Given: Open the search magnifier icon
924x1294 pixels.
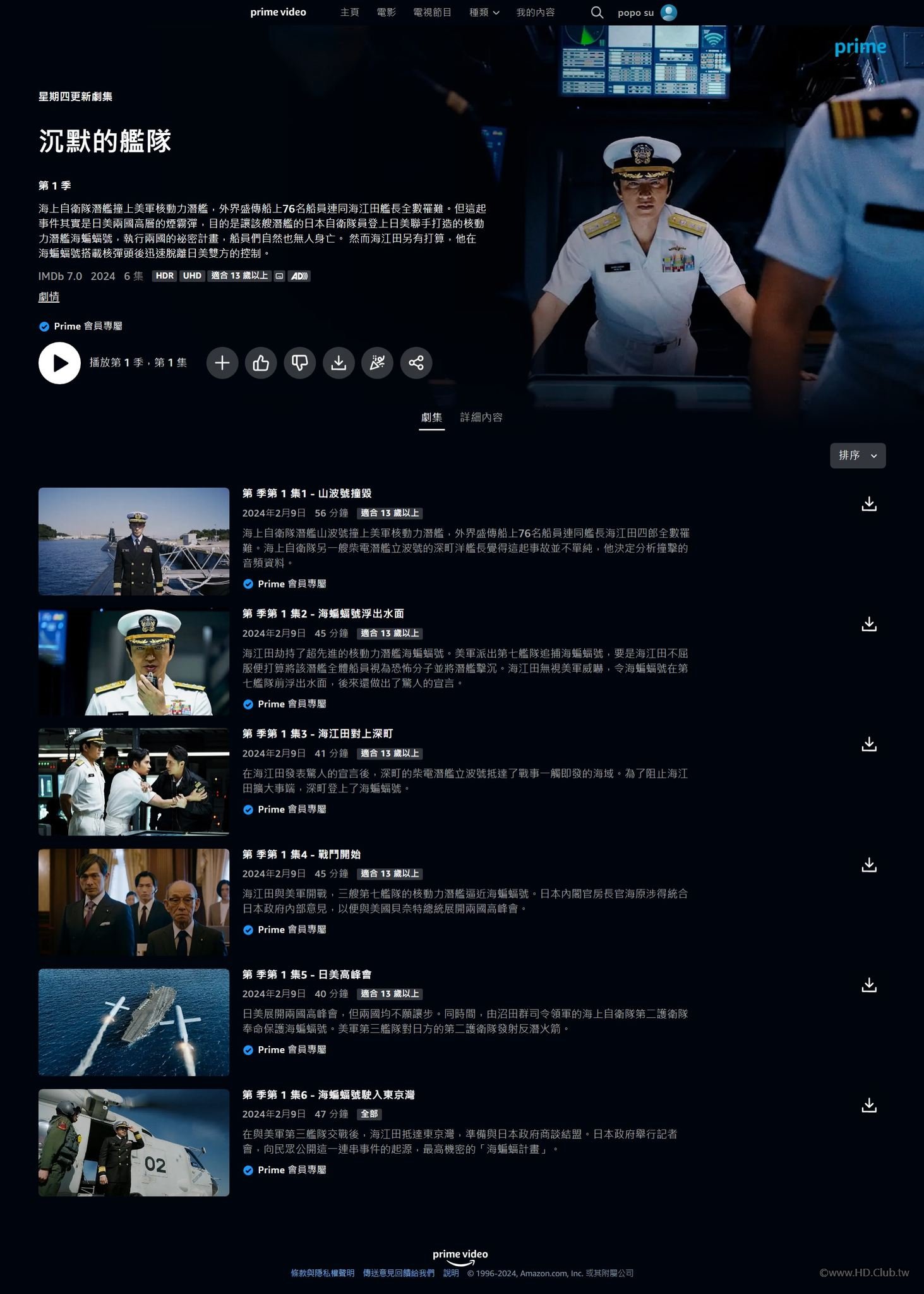Looking at the screenshot, I should pyautogui.click(x=596, y=13).
